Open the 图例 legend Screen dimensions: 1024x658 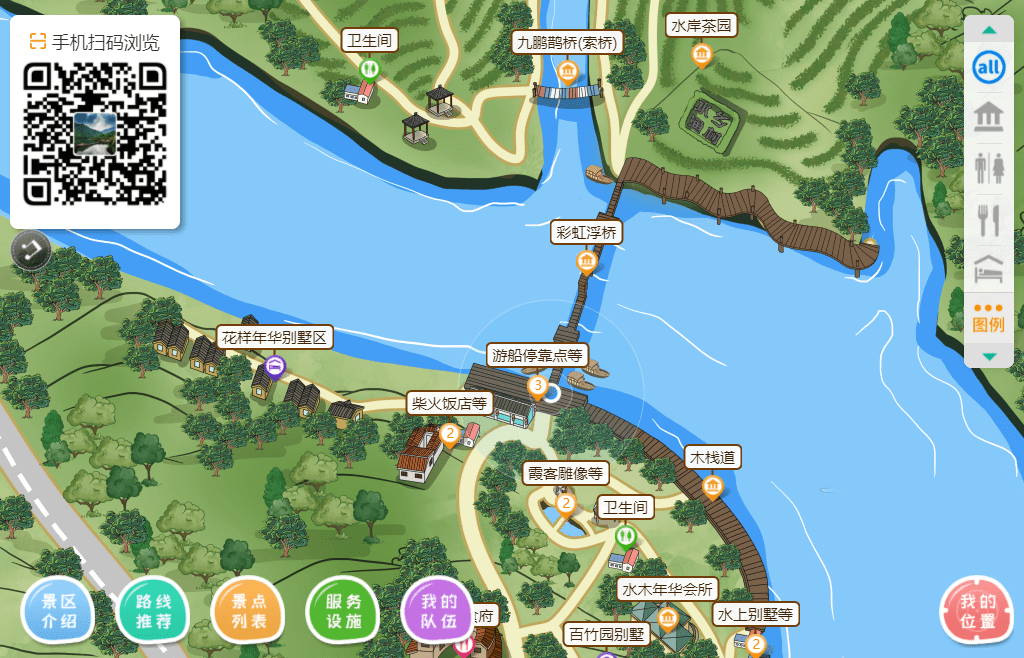point(989,318)
